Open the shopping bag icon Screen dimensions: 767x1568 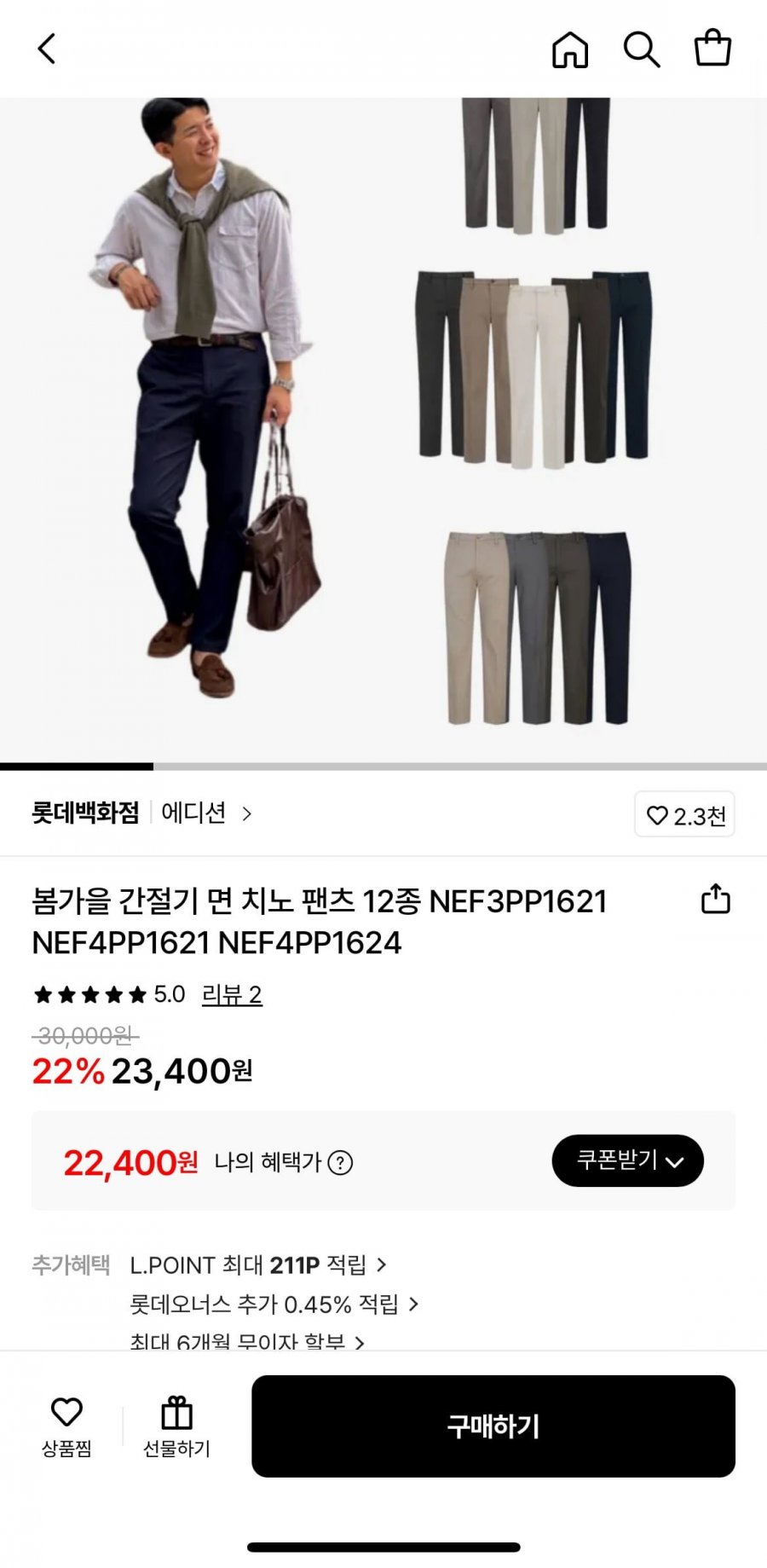pos(712,49)
